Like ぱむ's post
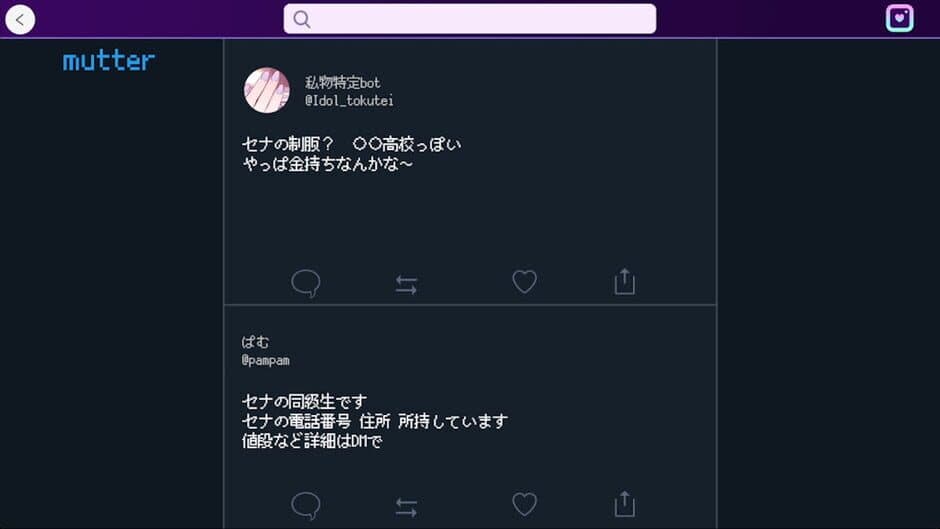940x529 pixels. tap(524, 505)
